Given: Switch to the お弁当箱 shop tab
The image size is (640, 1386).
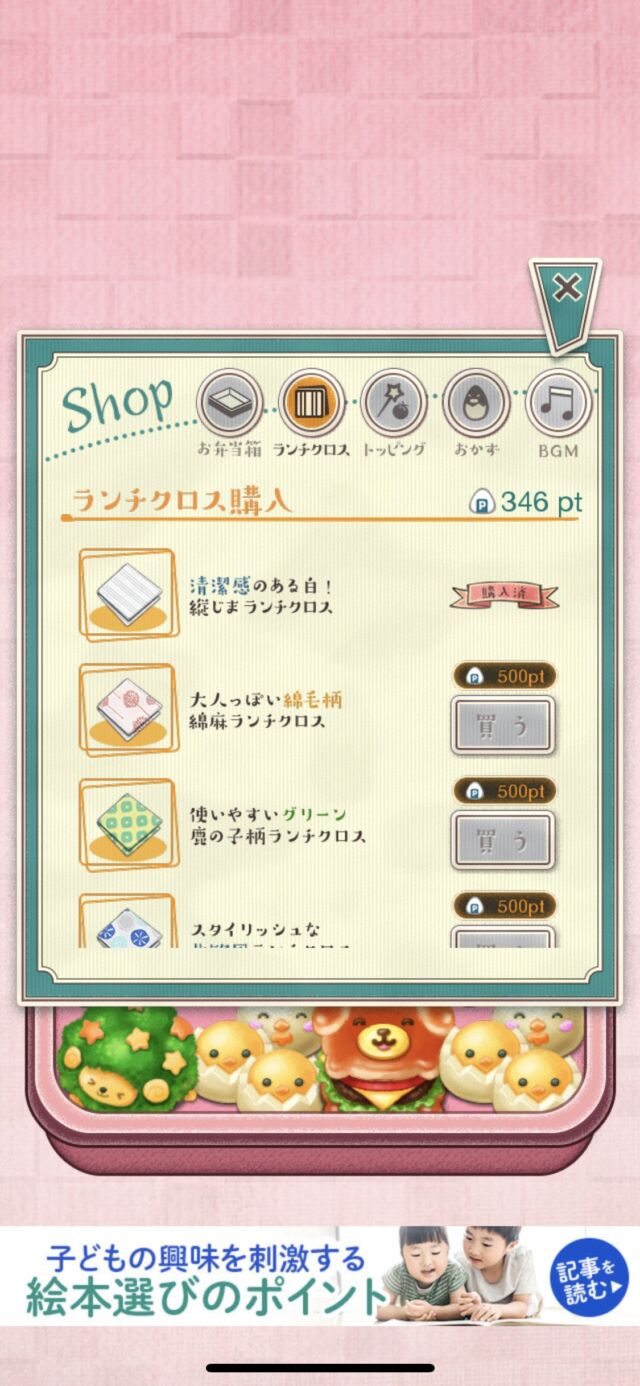Looking at the screenshot, I should coord(229,404).
